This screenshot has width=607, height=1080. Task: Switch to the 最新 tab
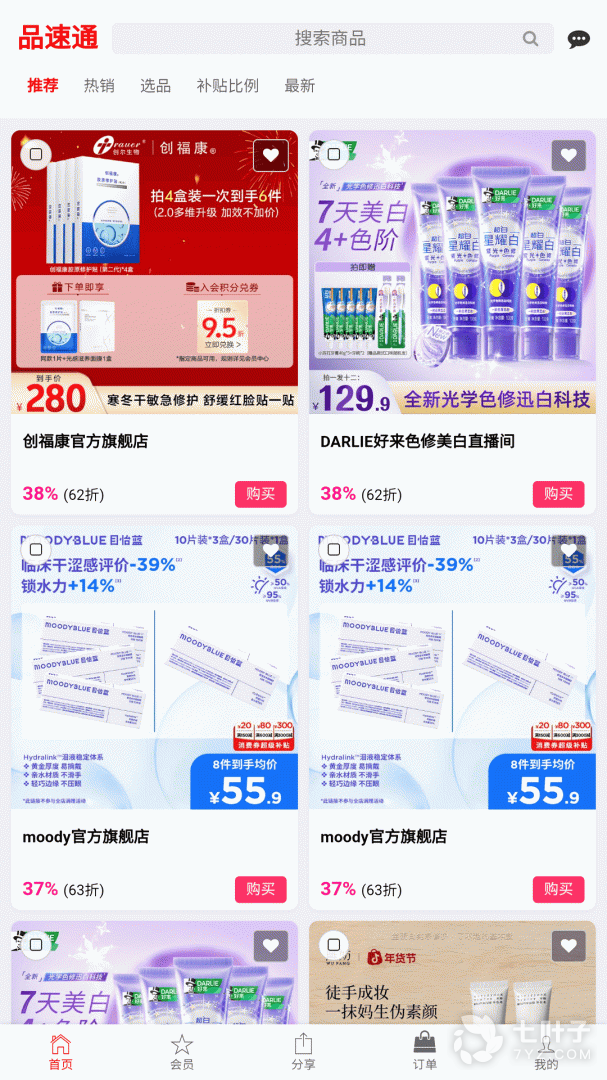299,86
